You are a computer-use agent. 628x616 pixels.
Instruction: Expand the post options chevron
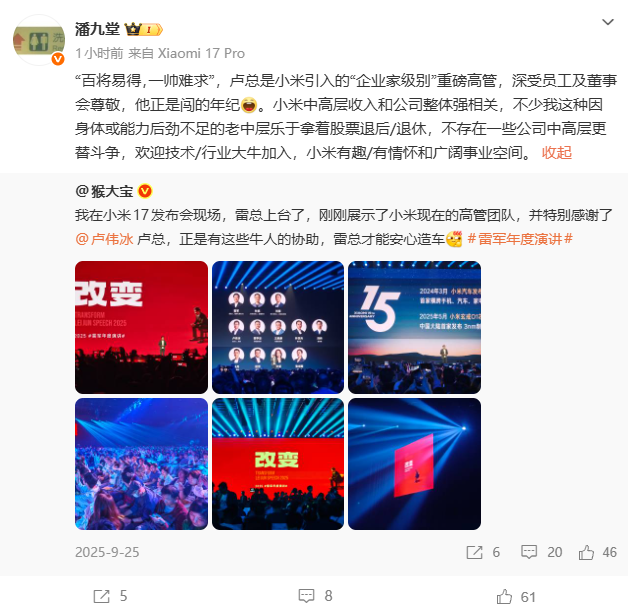(607, 22)
